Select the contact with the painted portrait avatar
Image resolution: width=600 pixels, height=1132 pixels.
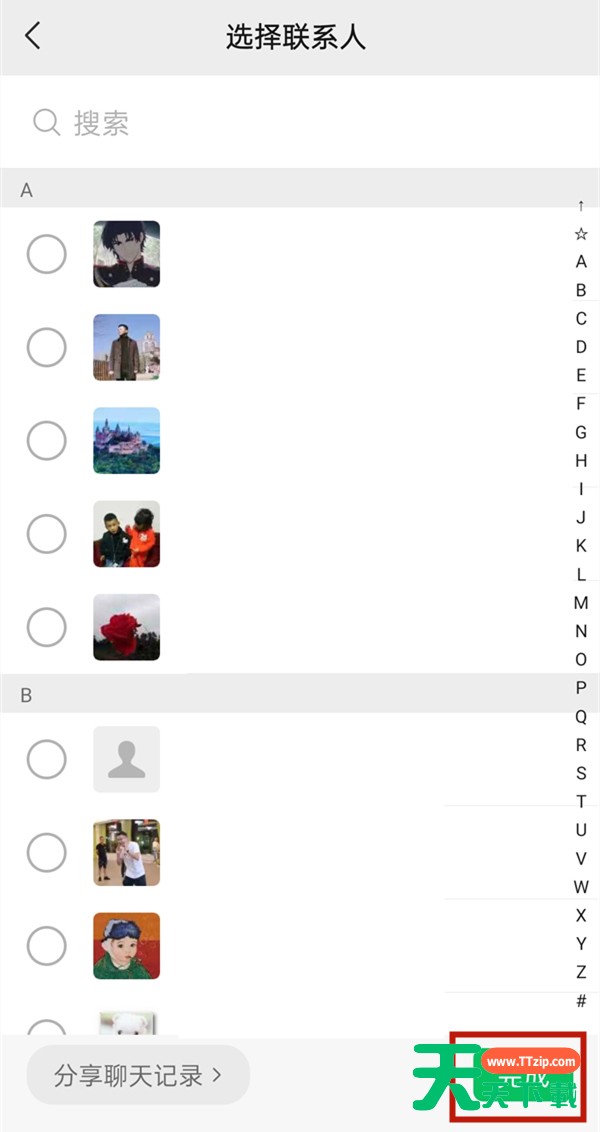point(47,946)
